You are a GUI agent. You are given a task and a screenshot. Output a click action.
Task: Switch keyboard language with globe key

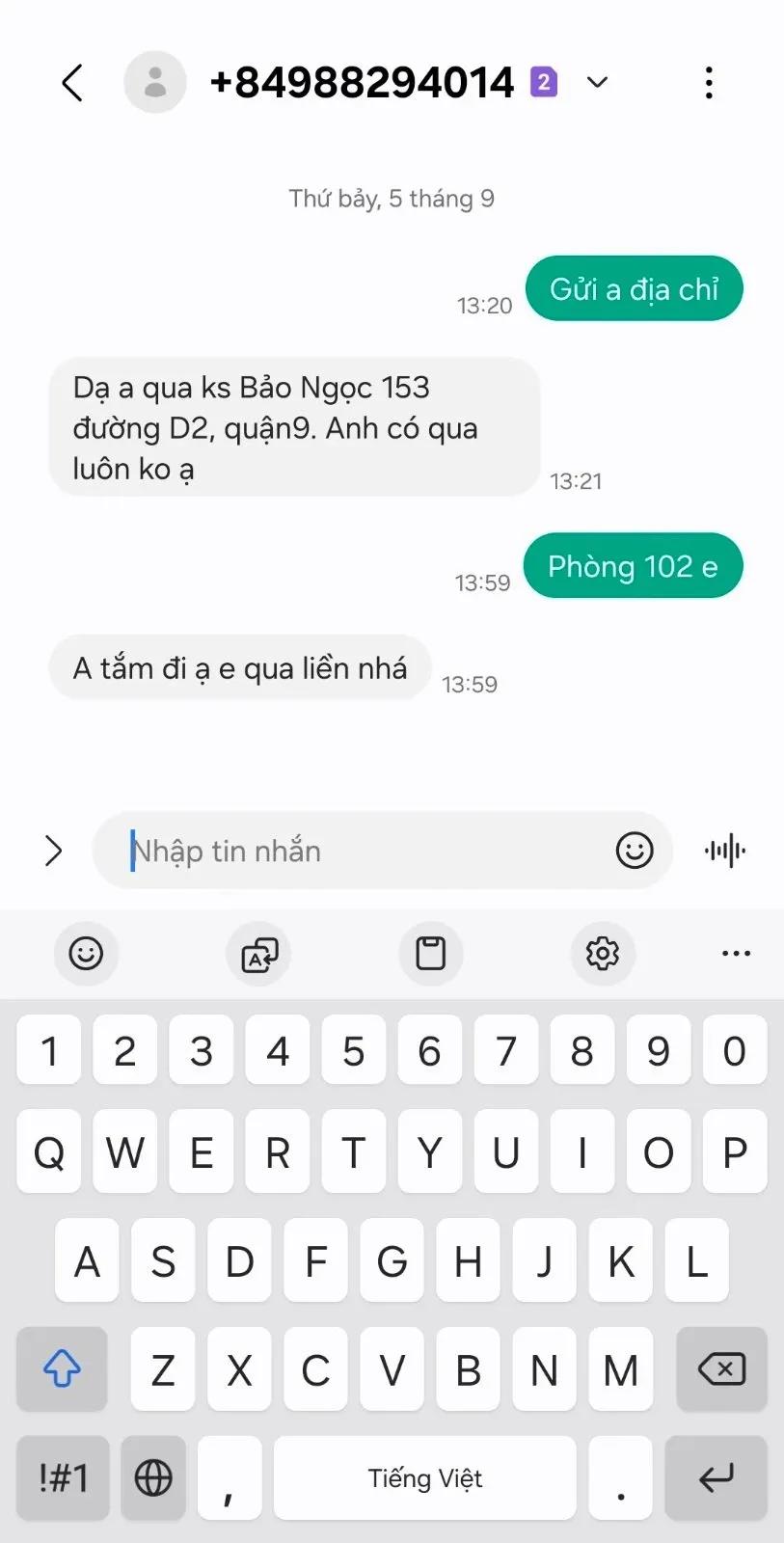pyautogui.click(x=153, y=1477)
